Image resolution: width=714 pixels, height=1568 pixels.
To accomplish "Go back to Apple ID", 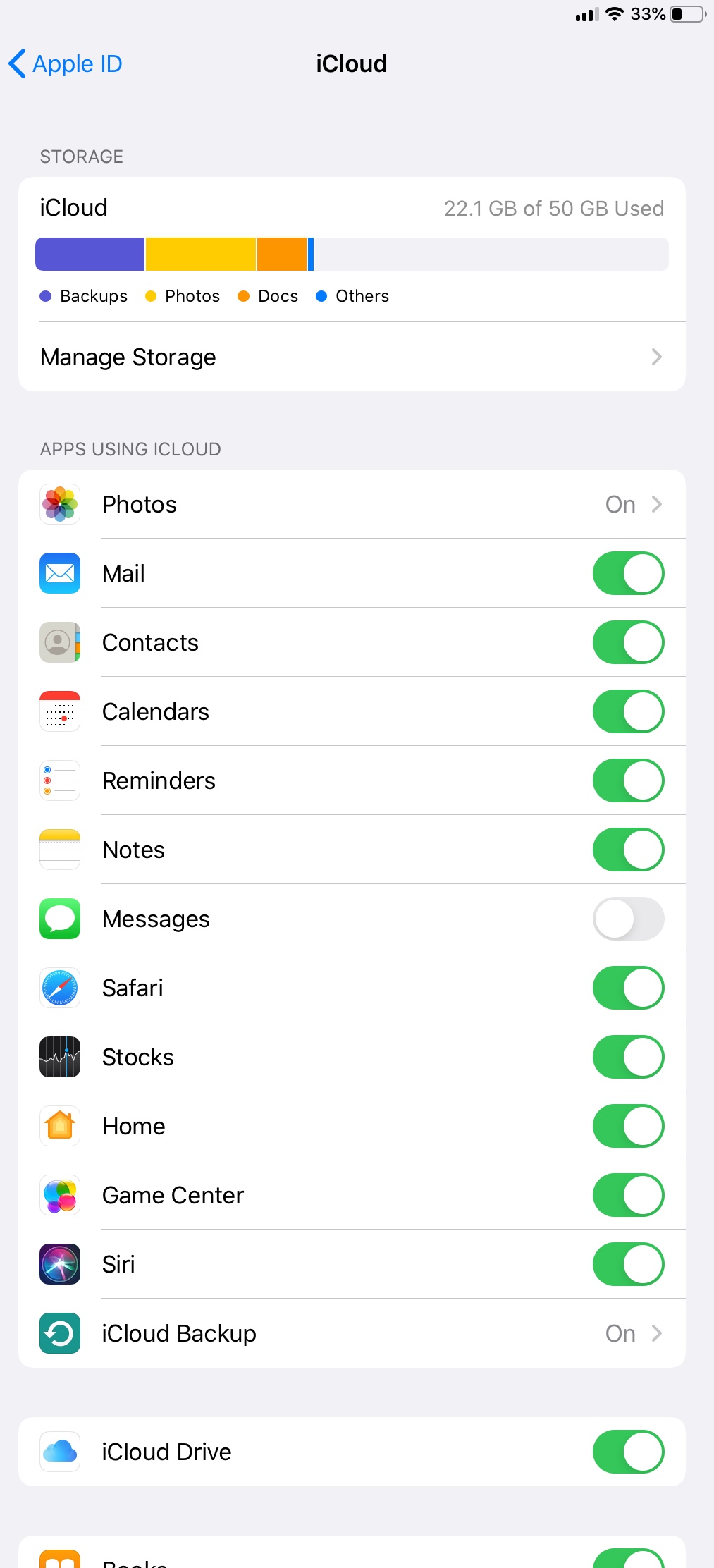I will 66,64.
